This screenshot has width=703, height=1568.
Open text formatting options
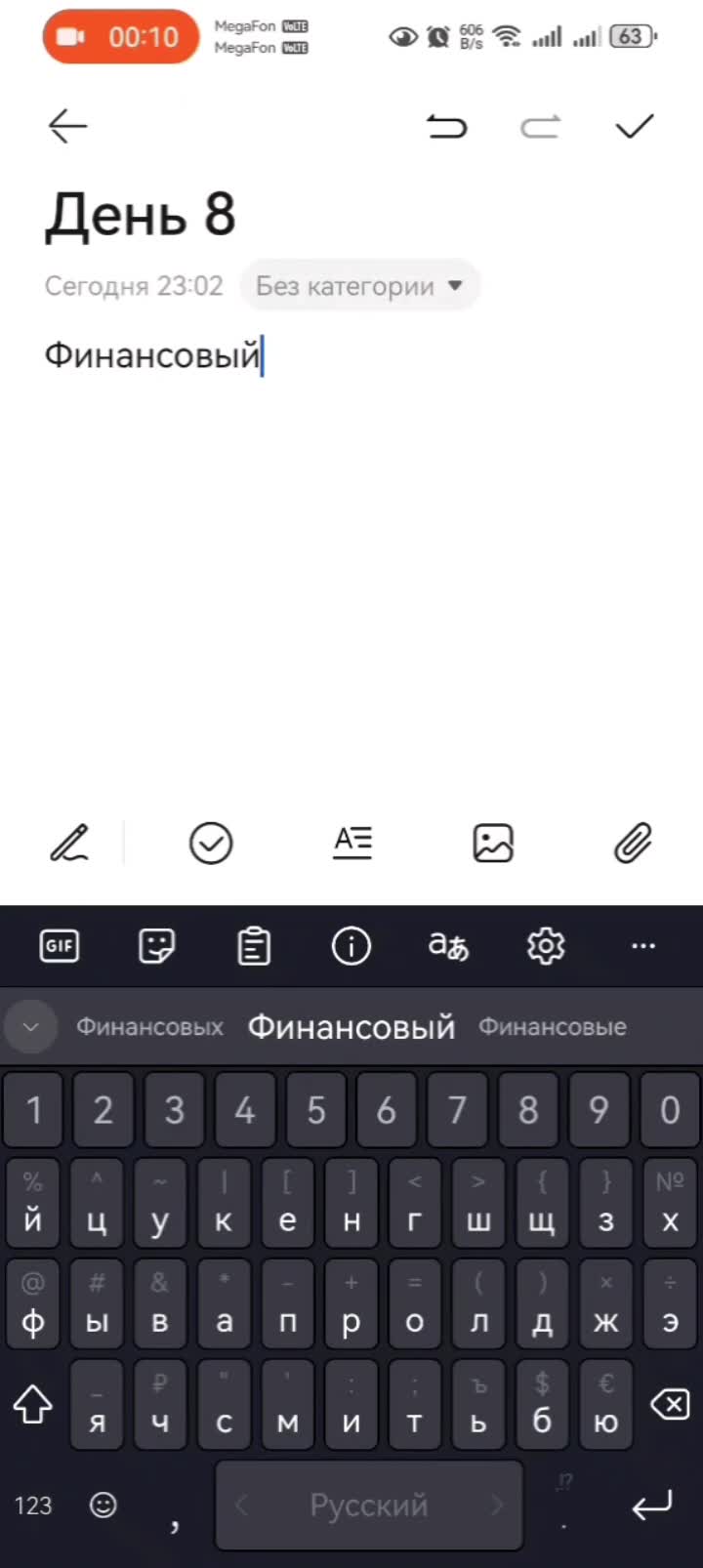tap(352, 844)
